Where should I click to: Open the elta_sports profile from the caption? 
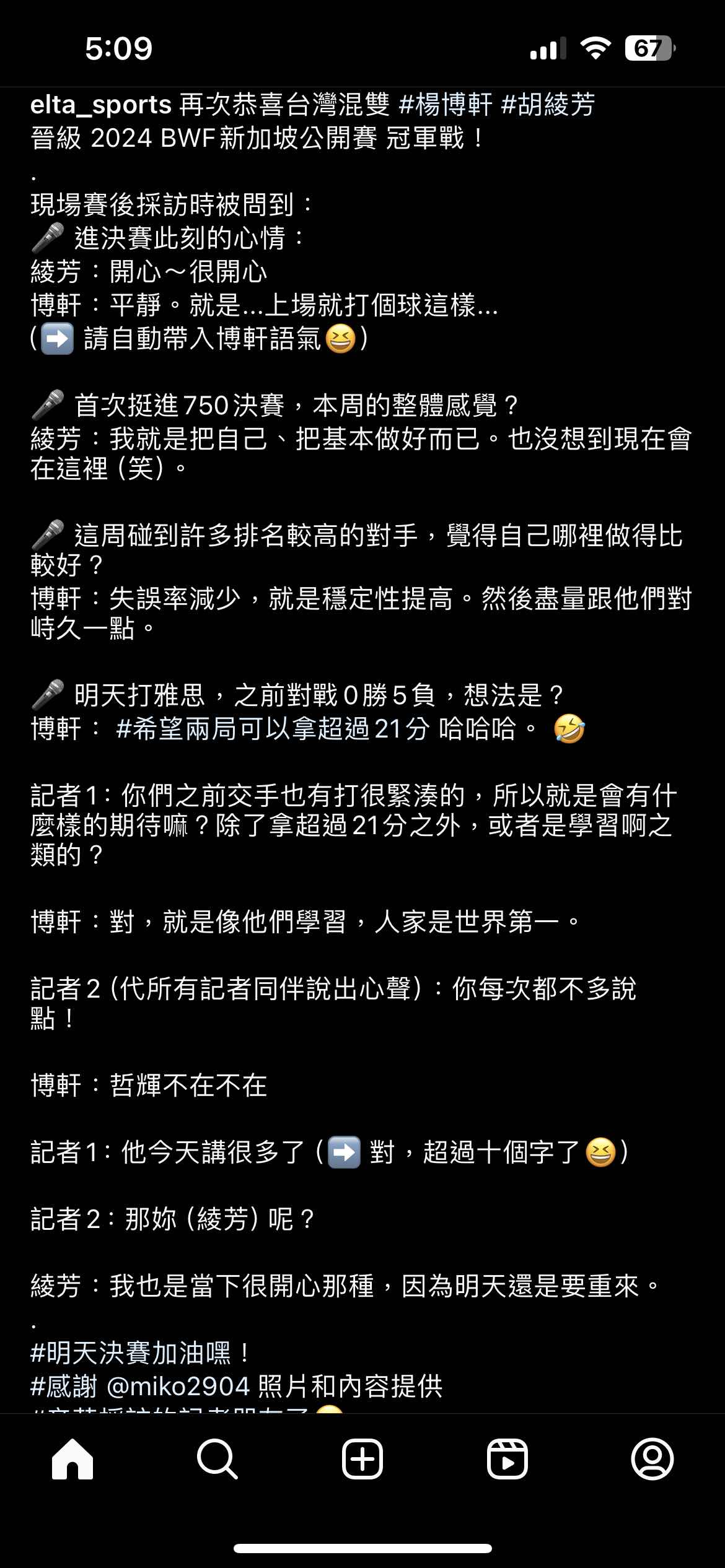coord(101,105)
